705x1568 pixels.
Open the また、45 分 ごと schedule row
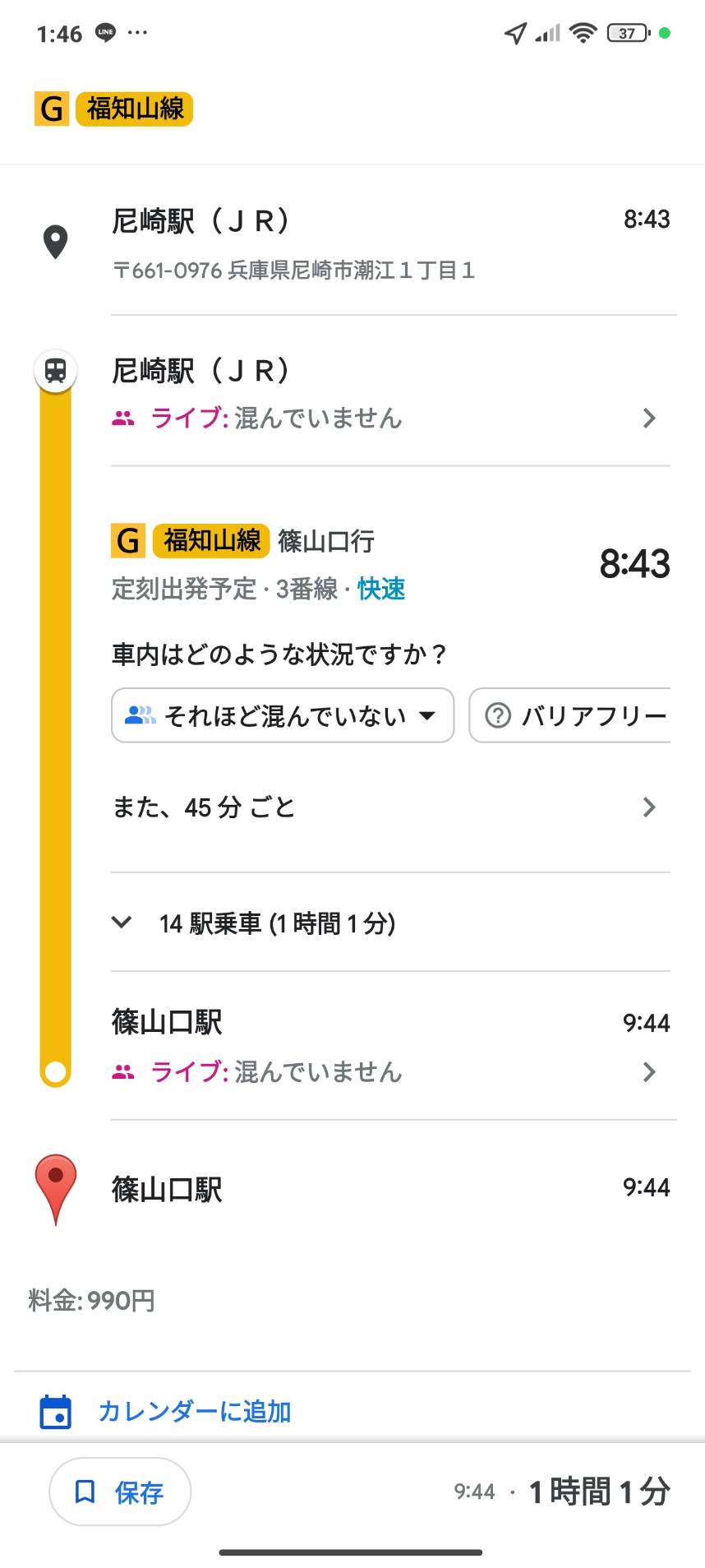point(390,807)
